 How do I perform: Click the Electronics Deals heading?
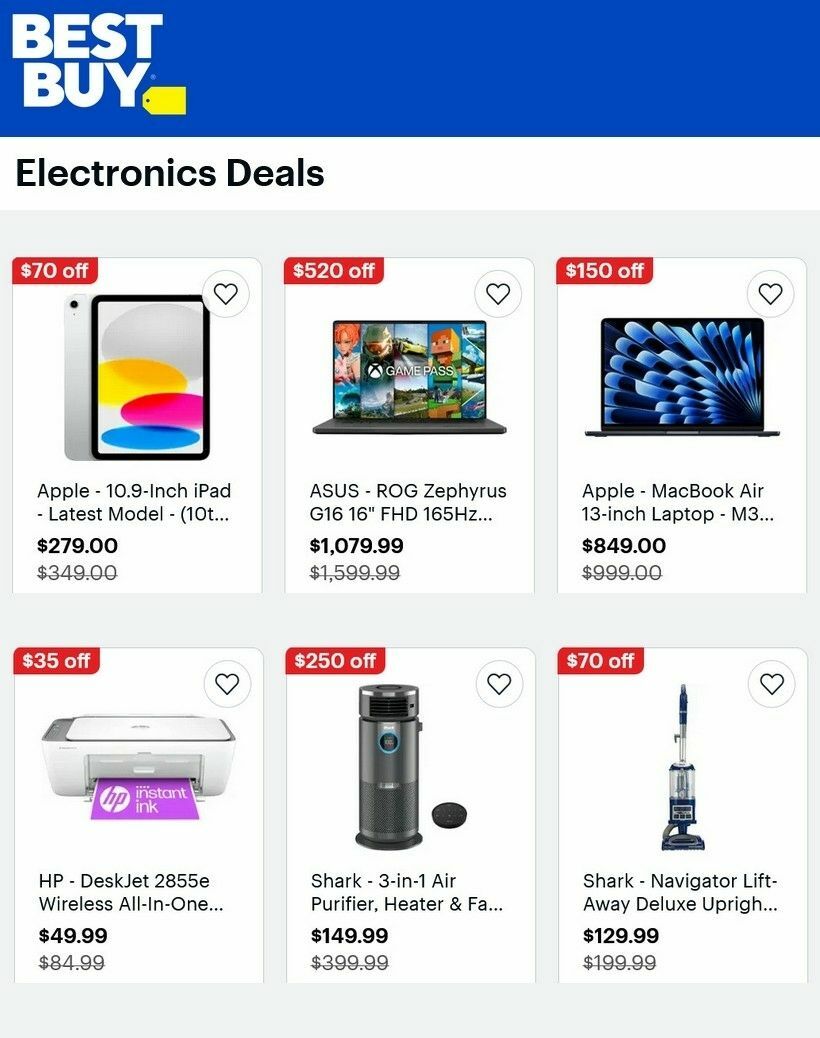[x=169, y=172]
